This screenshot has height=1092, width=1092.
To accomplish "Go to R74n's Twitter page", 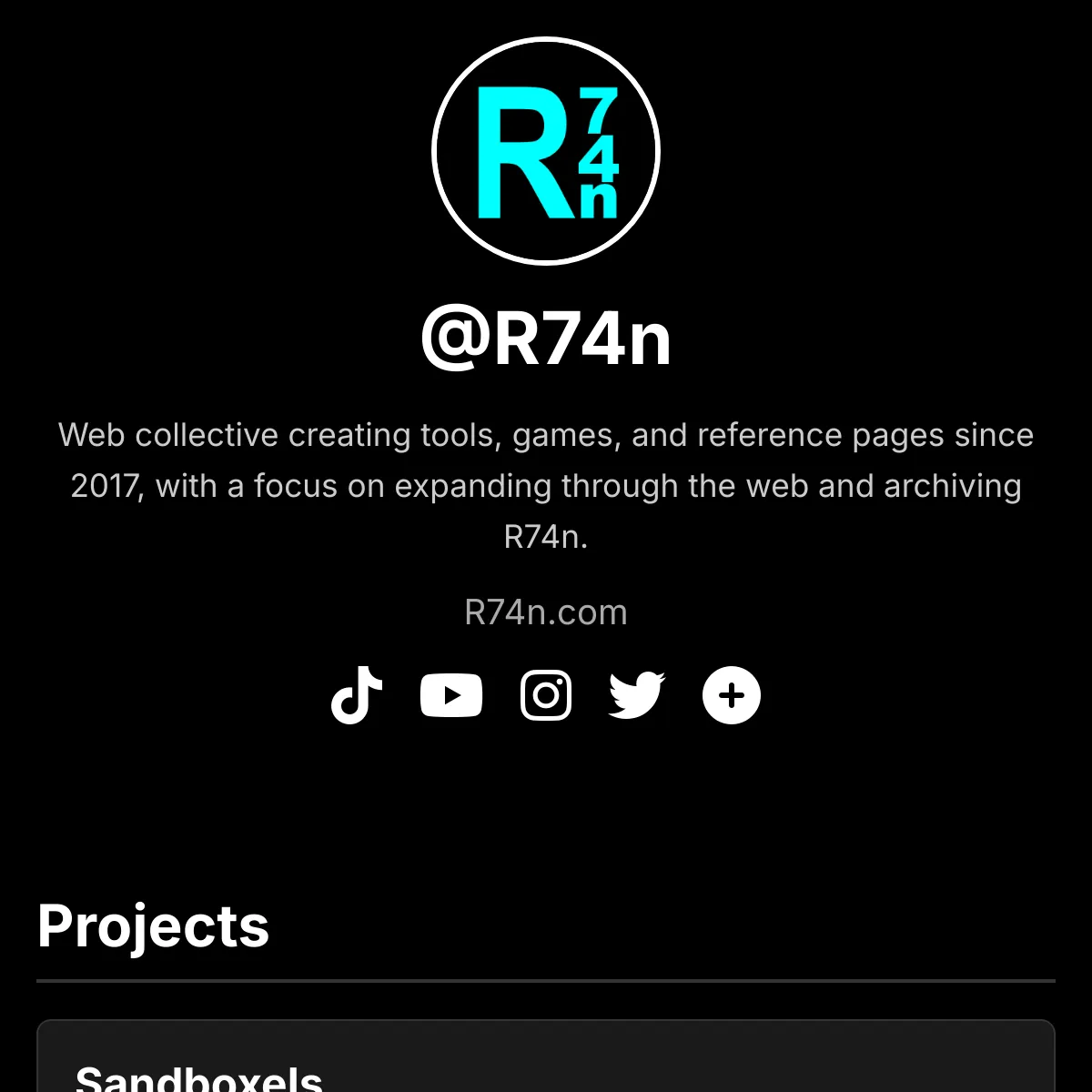I will click(636, 695).
